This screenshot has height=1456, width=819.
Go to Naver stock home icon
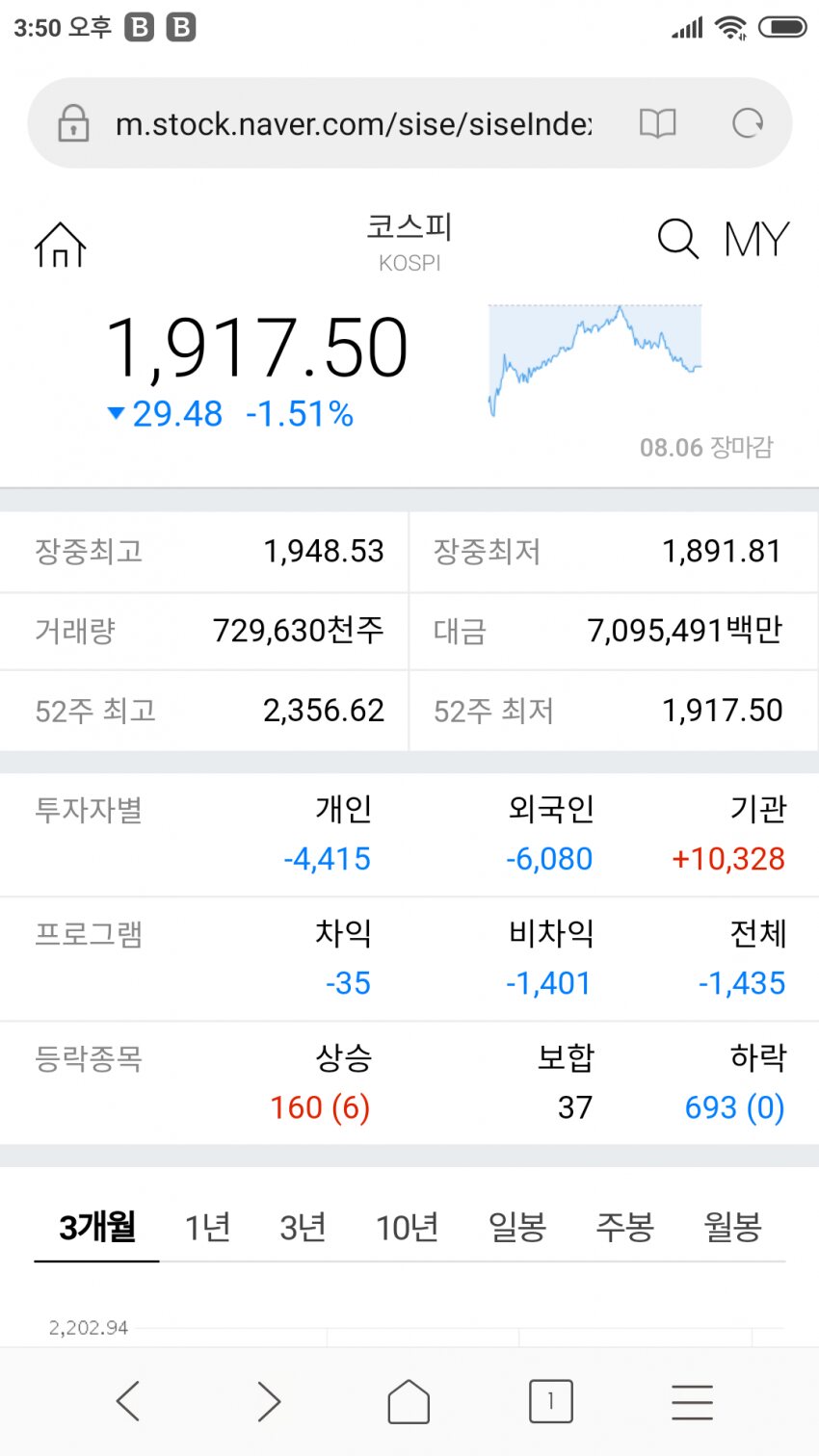coord(61,245)
